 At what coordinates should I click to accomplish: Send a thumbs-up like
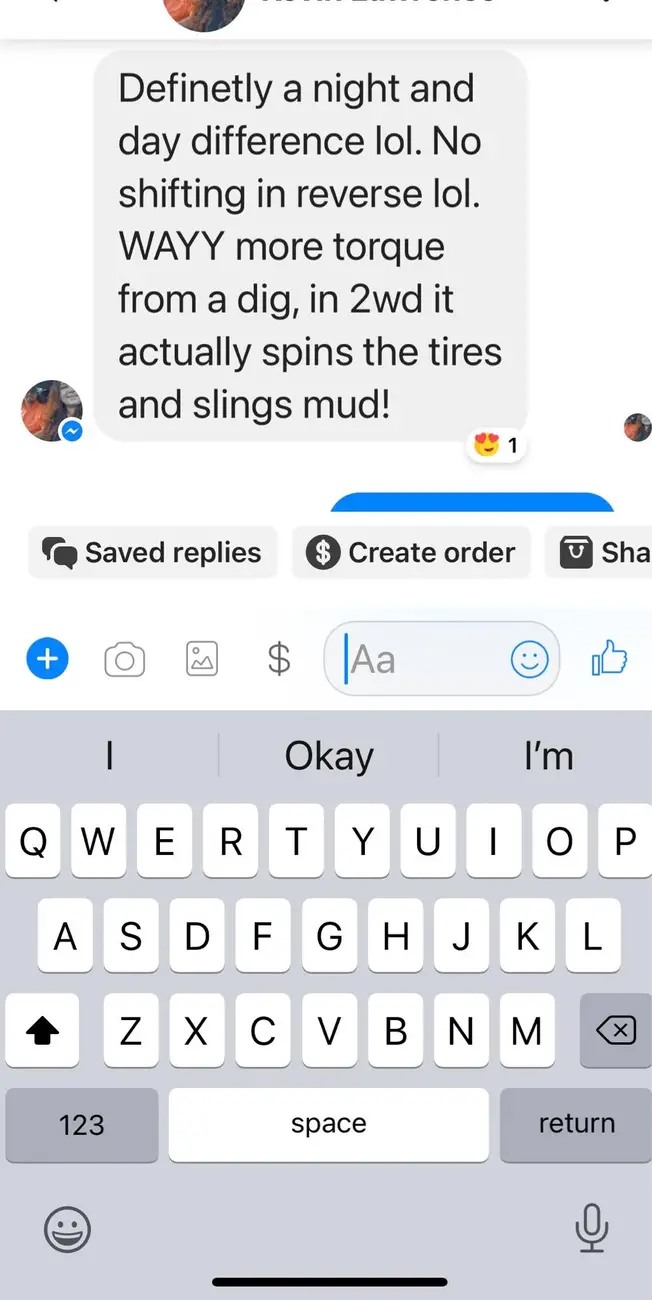click(x=609, y=657)
